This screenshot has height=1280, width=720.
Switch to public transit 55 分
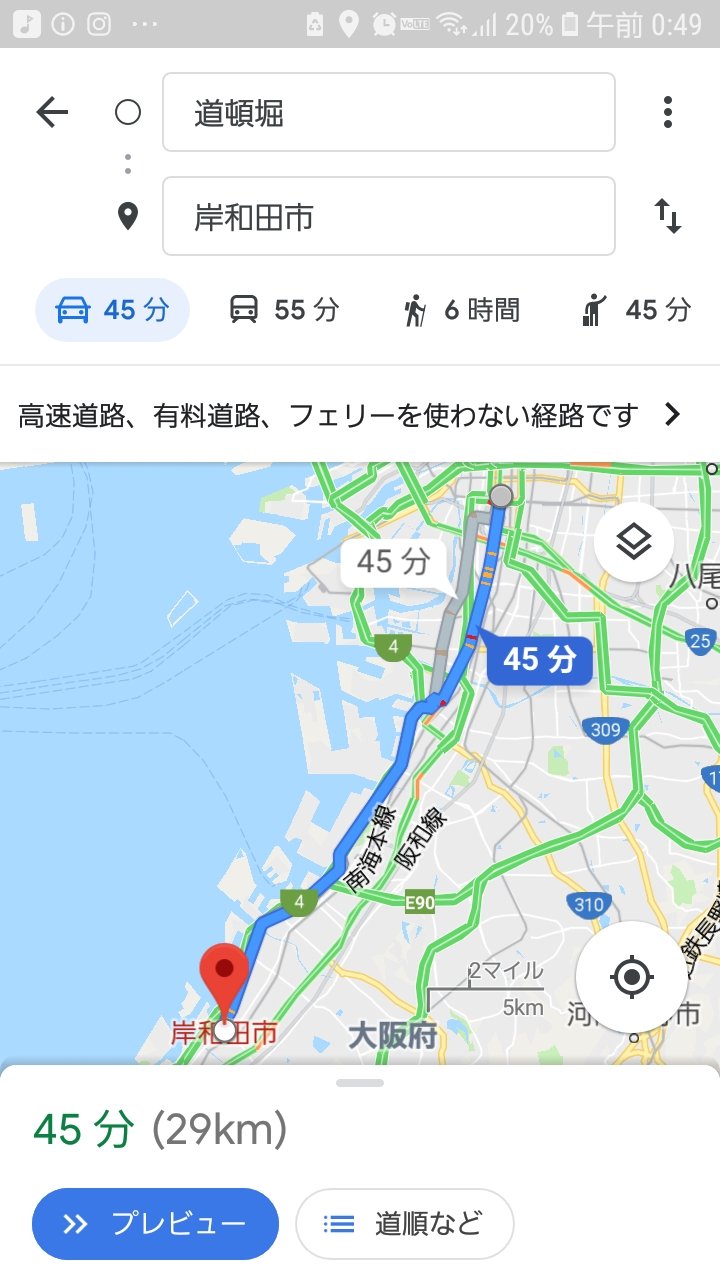click(x=284, y=310)
